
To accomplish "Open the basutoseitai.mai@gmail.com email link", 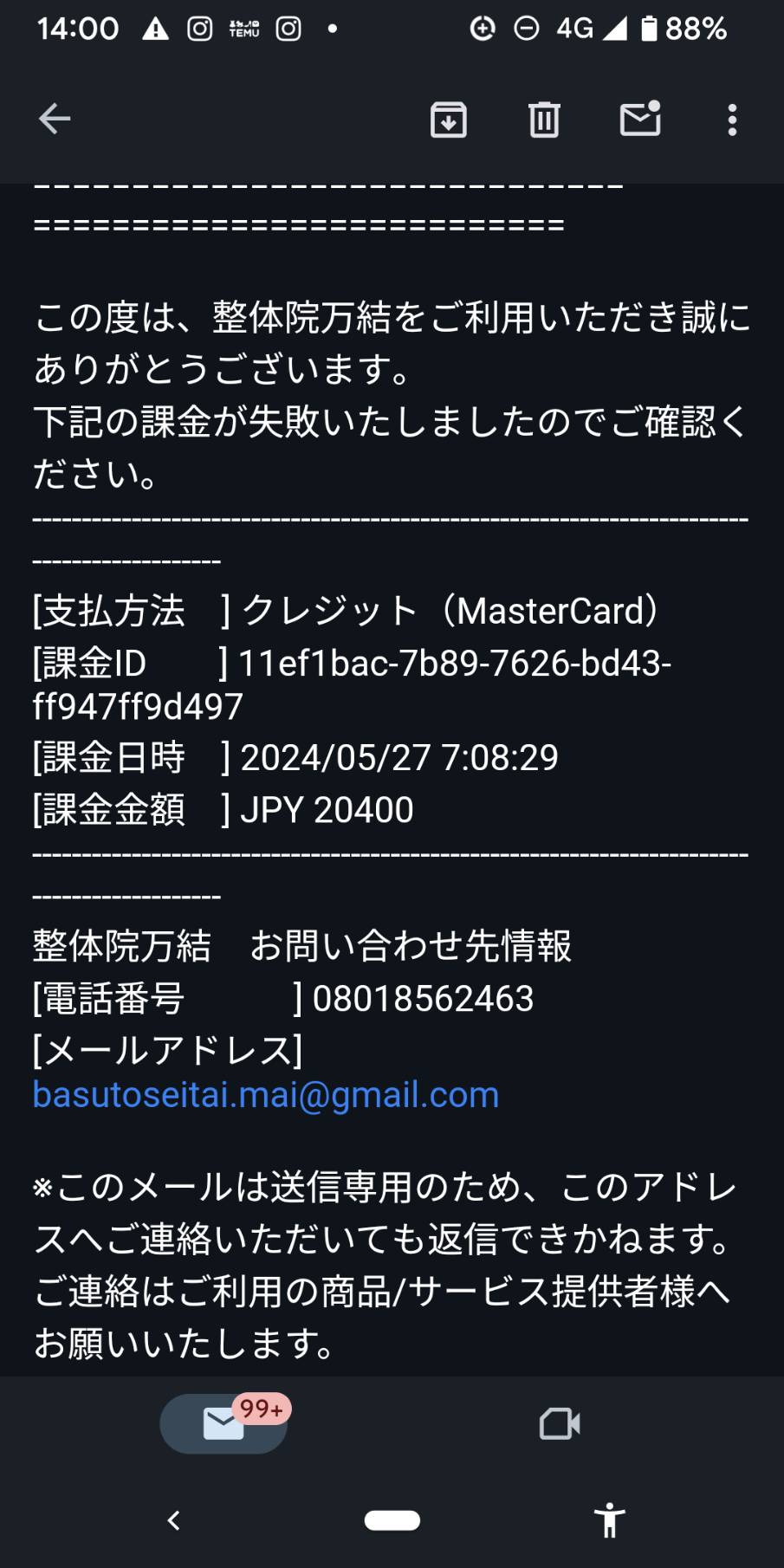I will [x=266, y=1095].
